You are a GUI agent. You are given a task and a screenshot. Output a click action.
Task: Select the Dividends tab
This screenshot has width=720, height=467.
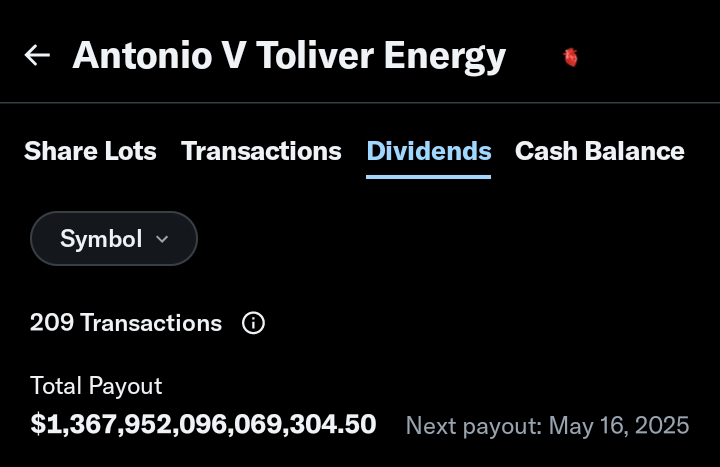(428, 151)
